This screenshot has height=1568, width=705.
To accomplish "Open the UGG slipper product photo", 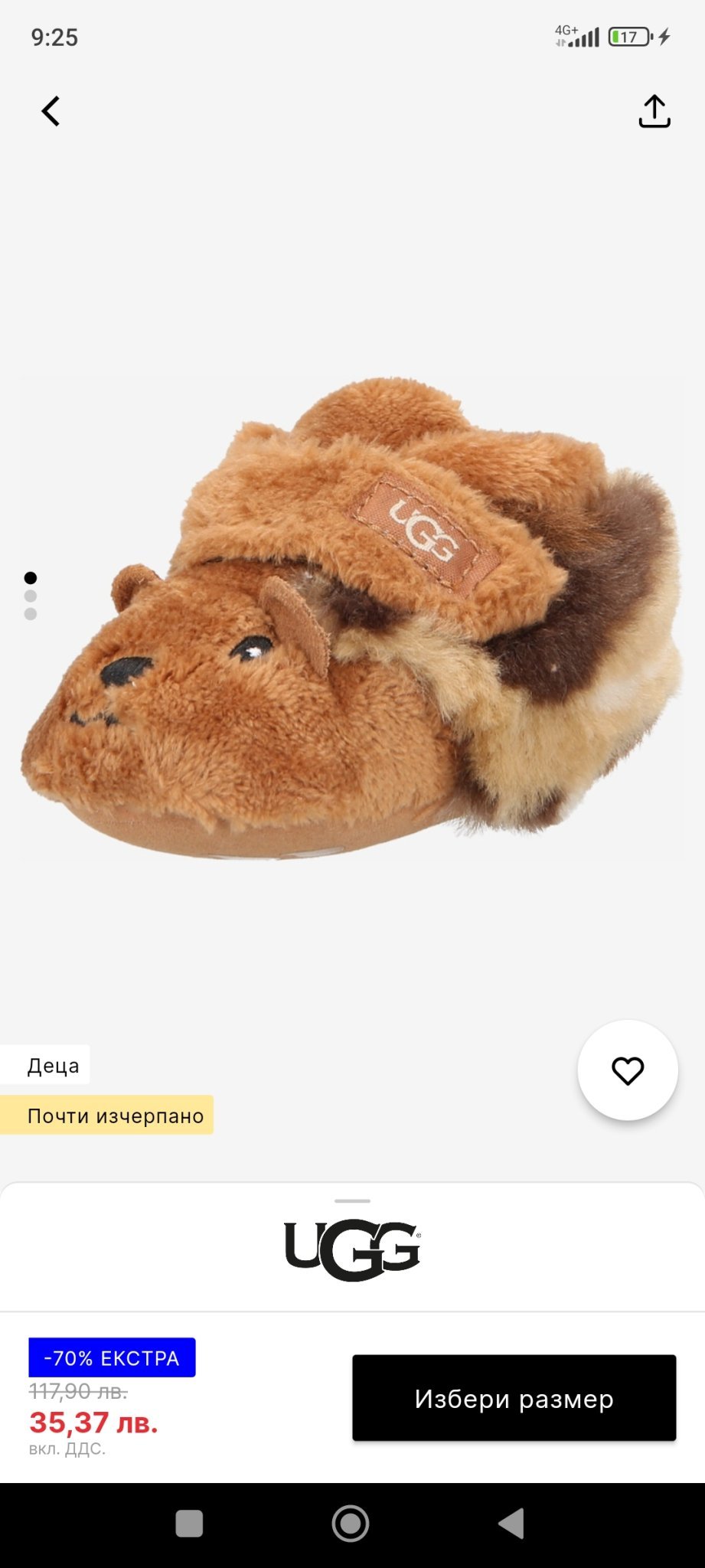I will pos(352,619).
